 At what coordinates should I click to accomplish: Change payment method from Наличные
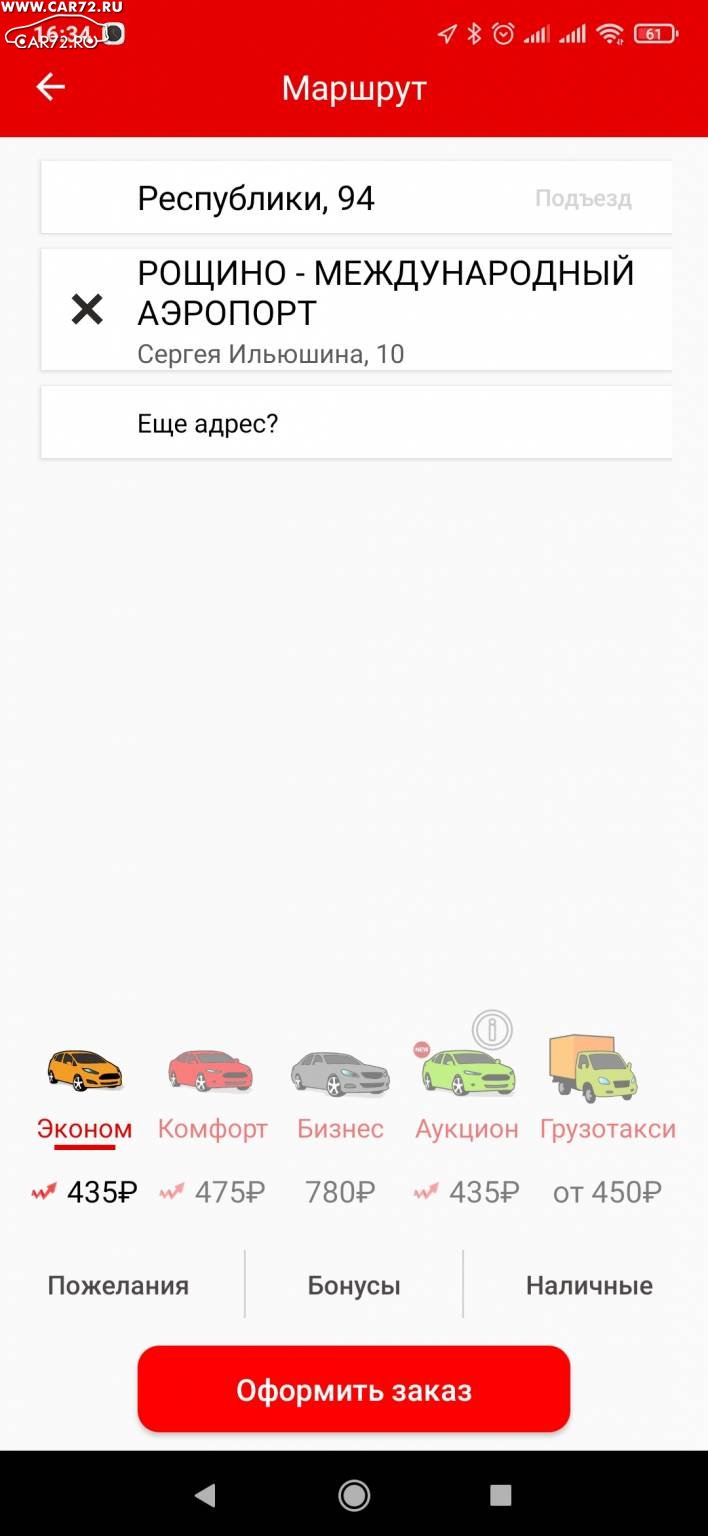589,1285
